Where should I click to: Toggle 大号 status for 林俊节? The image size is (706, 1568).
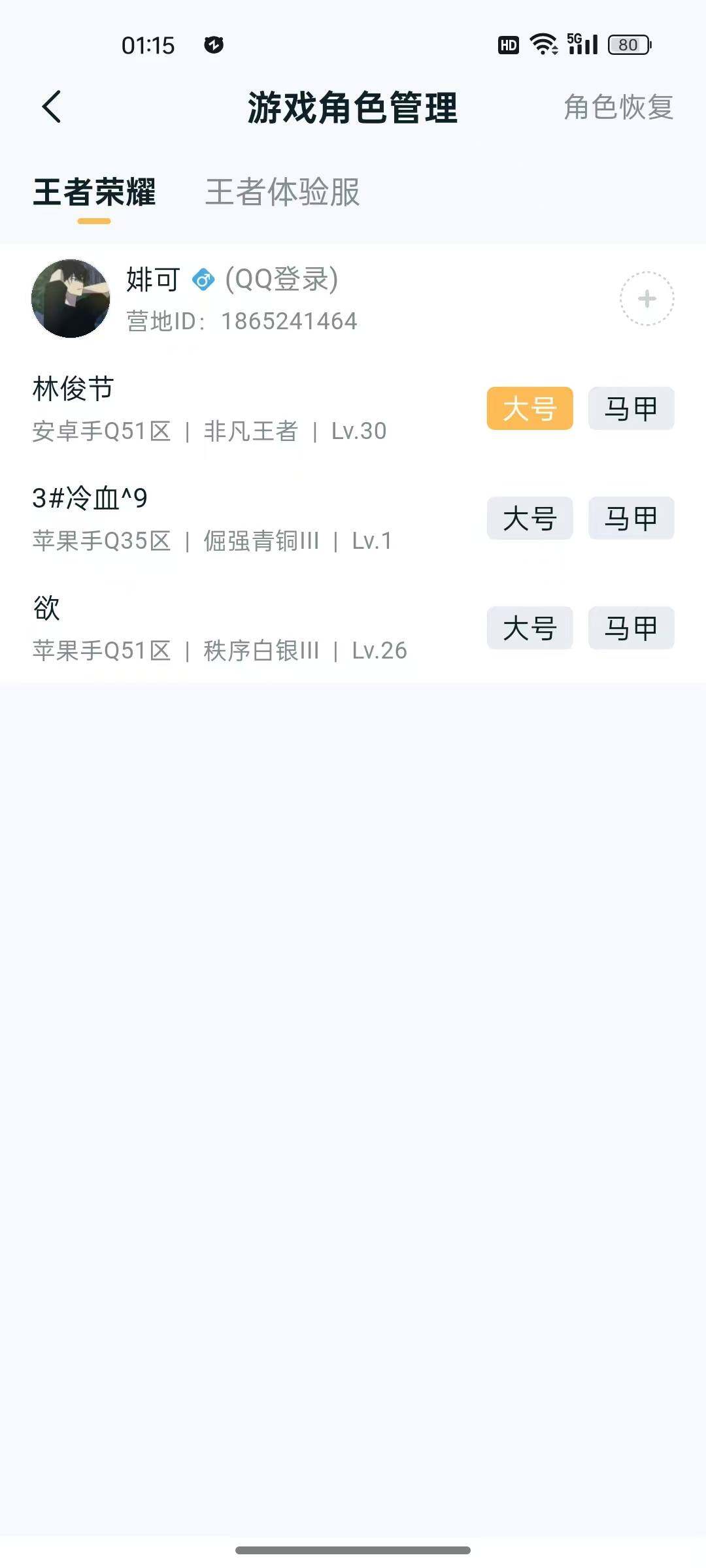pyautogui.click(x=529, y=408)
